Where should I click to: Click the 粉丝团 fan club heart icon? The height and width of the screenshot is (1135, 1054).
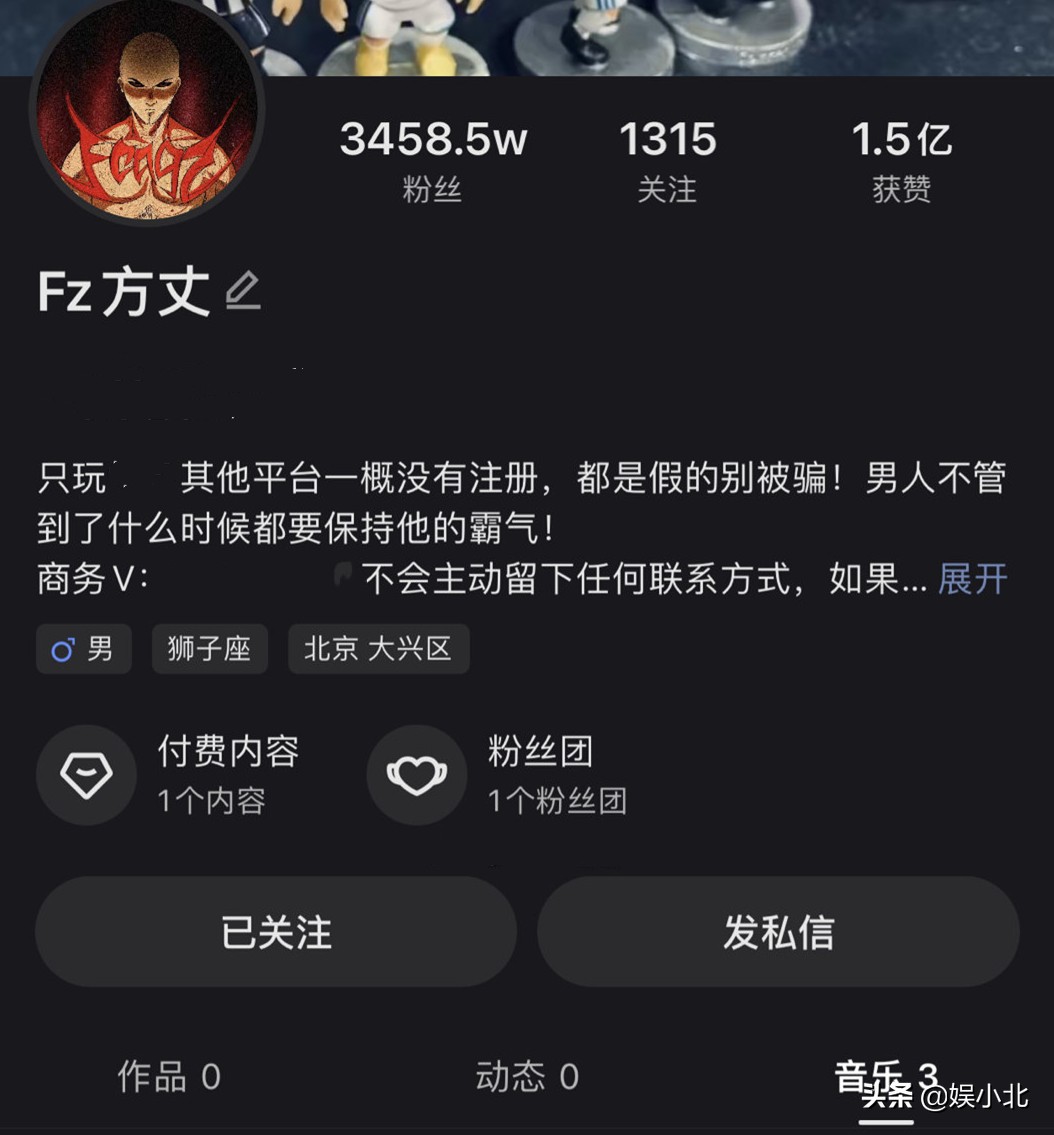click(416, 774)
